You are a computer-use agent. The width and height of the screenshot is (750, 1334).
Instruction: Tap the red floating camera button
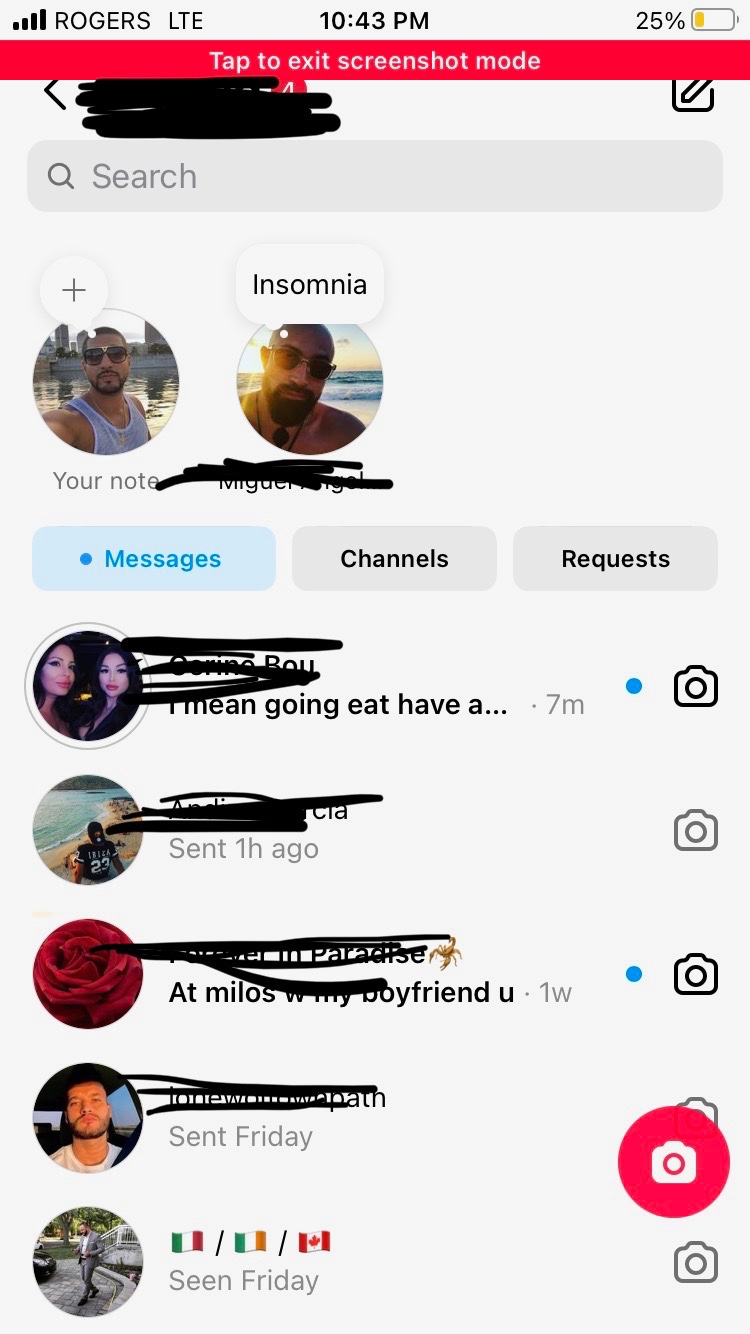(673, 1162)
